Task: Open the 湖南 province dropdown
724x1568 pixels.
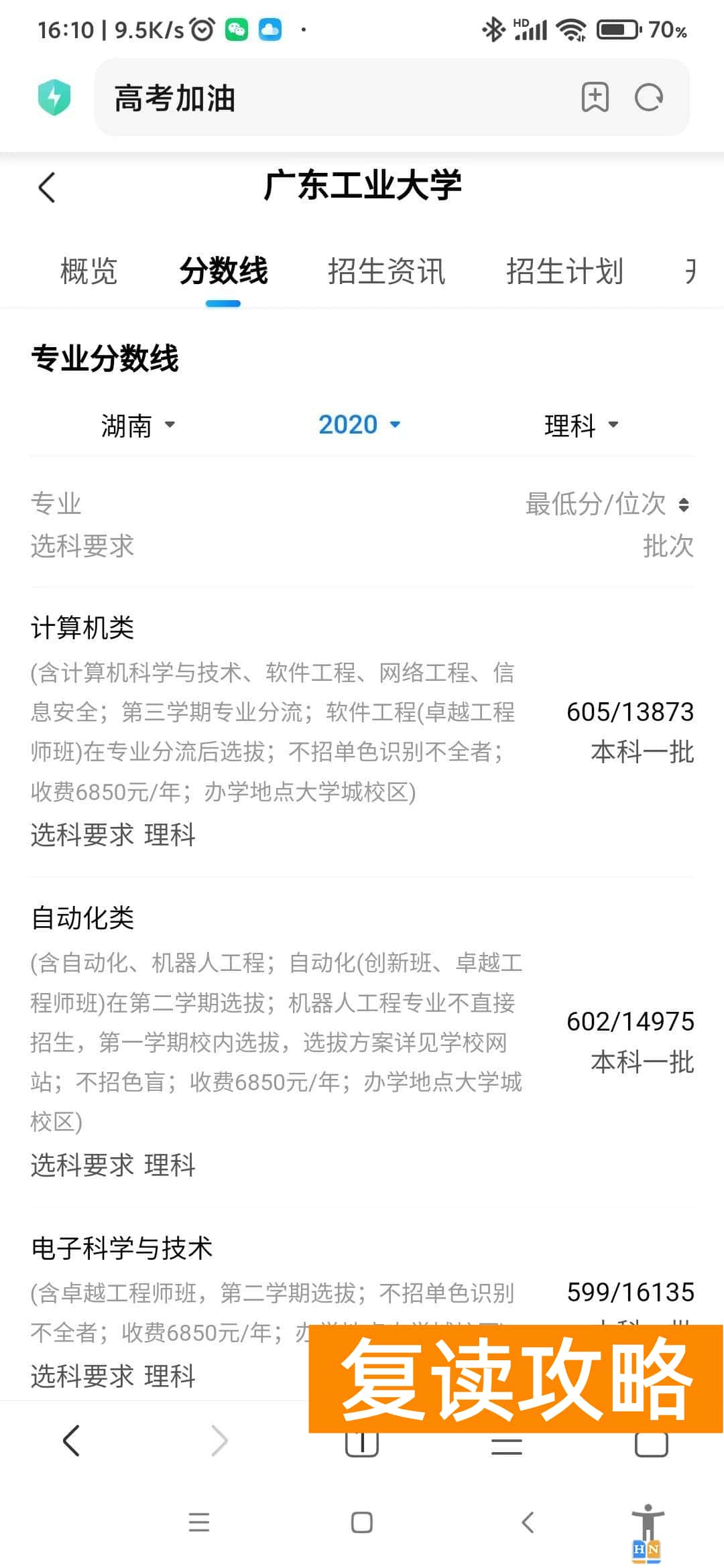Action: pos(137,424)
